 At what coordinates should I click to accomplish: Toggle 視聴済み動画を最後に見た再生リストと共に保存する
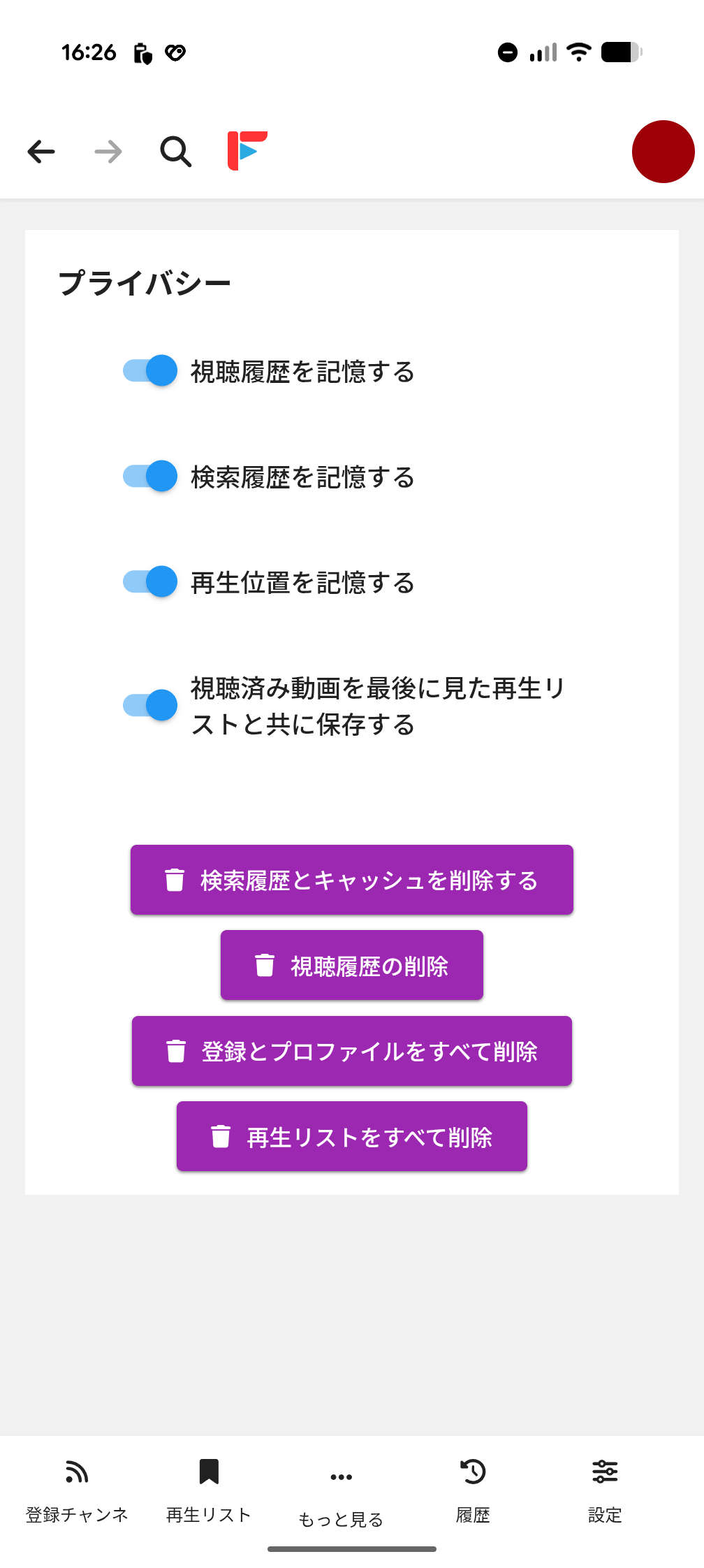pos(150,705)
